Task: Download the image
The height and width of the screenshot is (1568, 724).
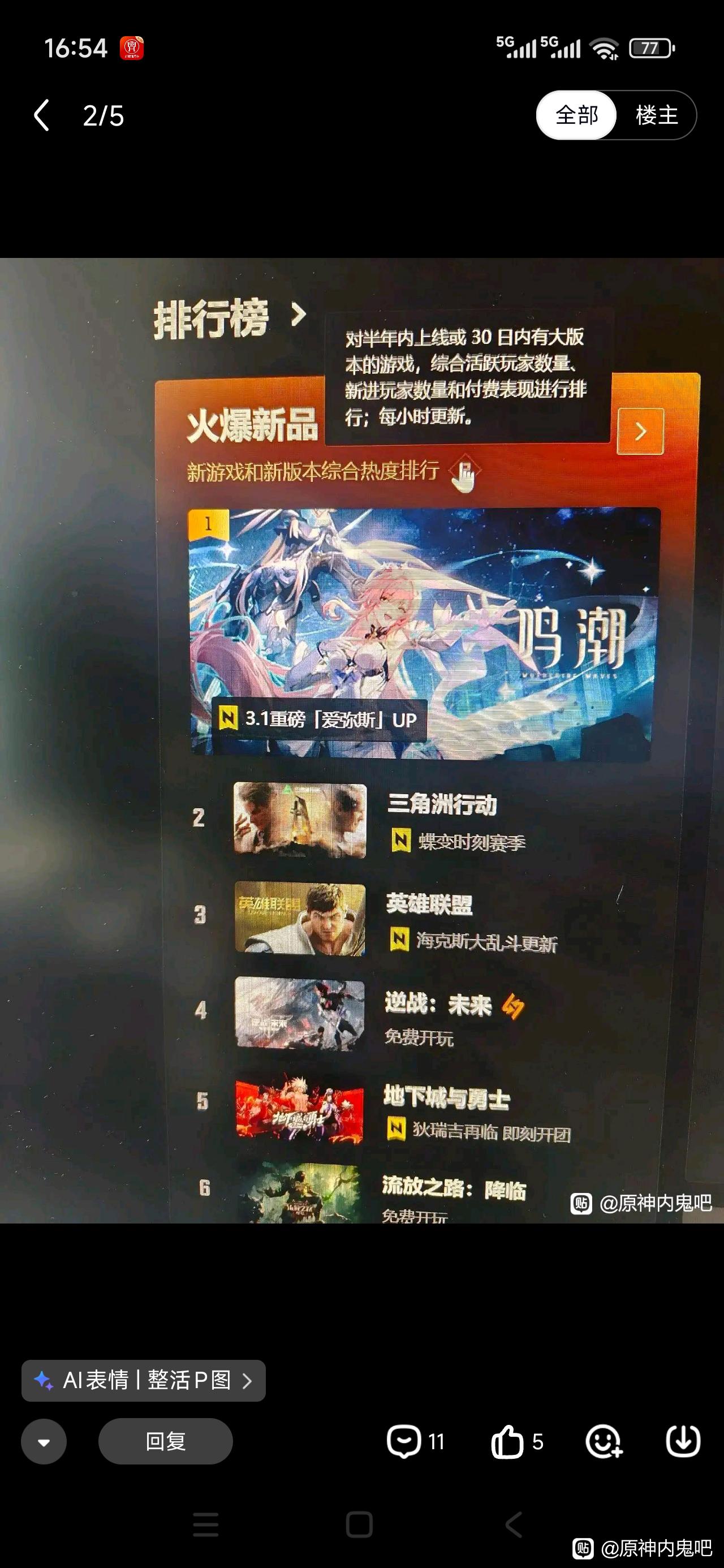Action: coord(683,1441)
